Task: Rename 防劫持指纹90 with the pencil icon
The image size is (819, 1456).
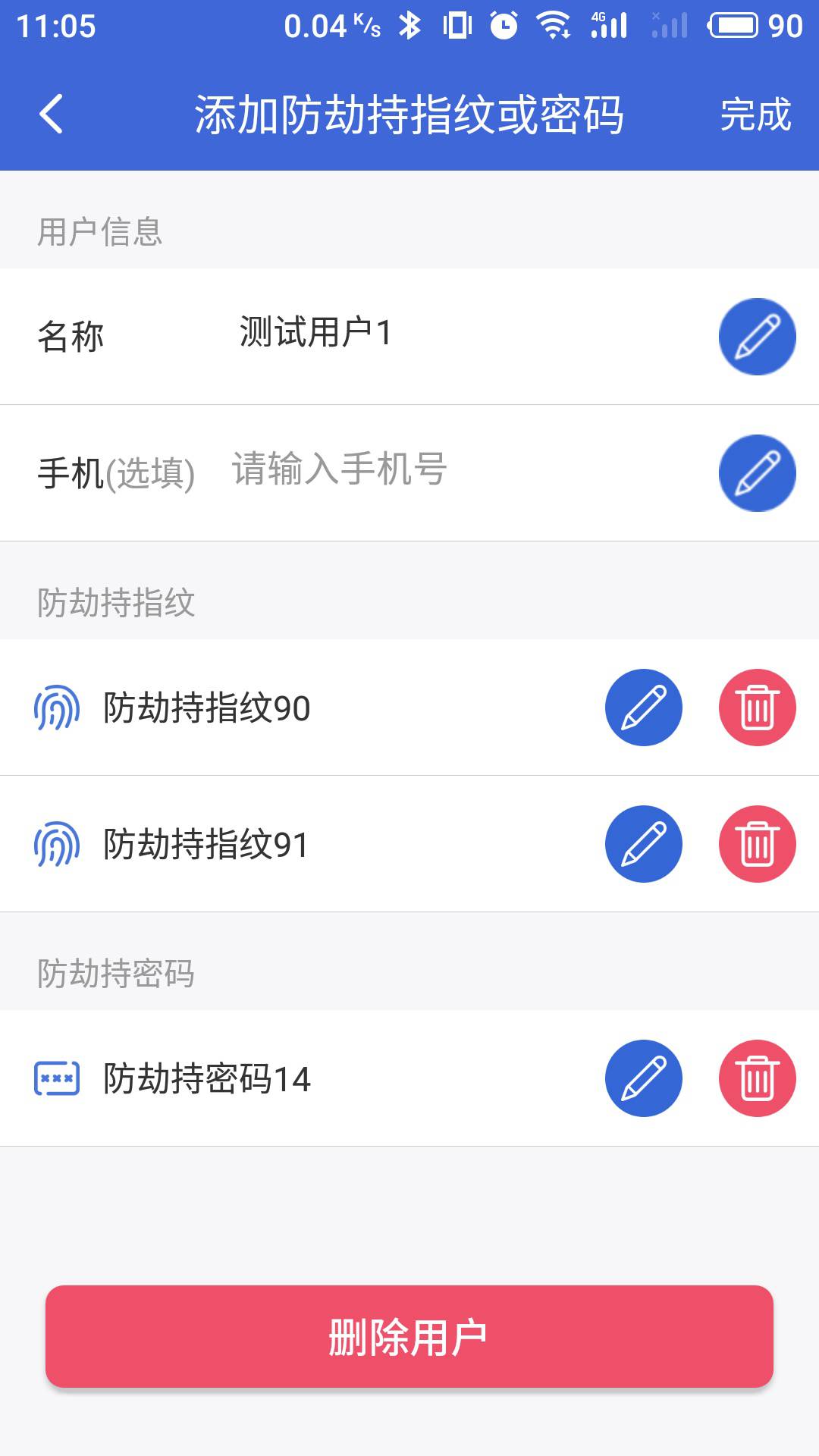Action: (x=643, y=708)
